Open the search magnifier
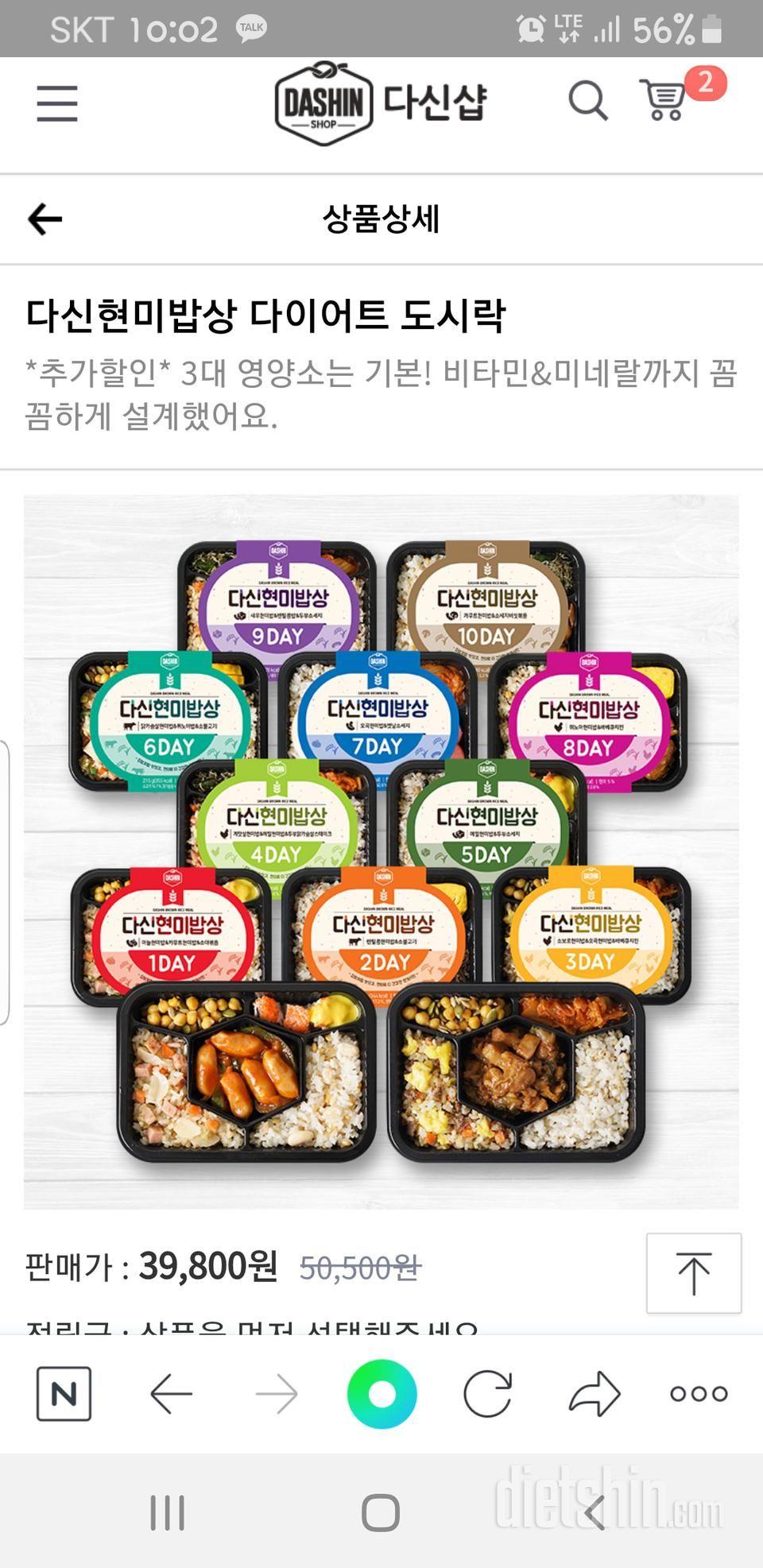Viewport: 763px width, 1568px height. pos(587,102)
